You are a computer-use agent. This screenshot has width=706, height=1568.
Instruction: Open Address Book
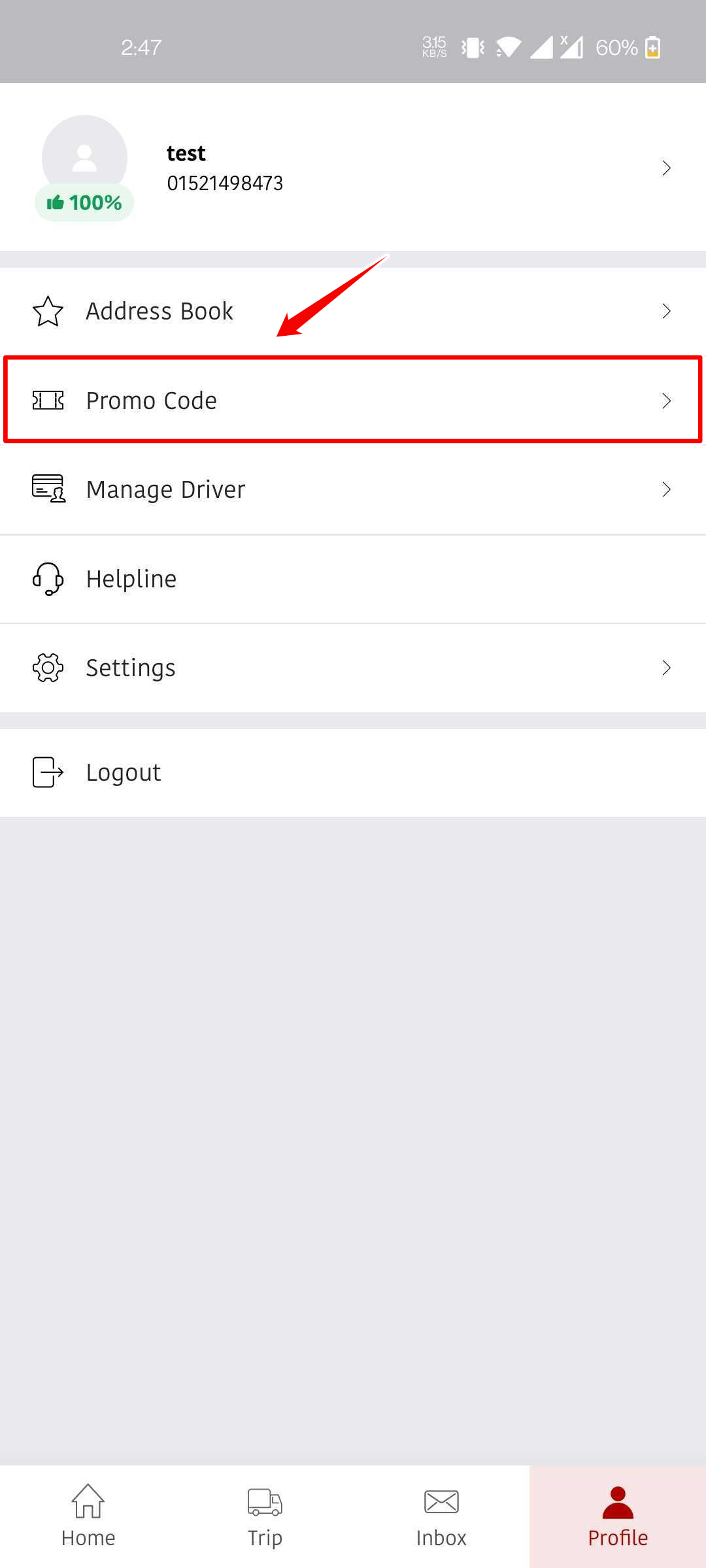(353, 311)
